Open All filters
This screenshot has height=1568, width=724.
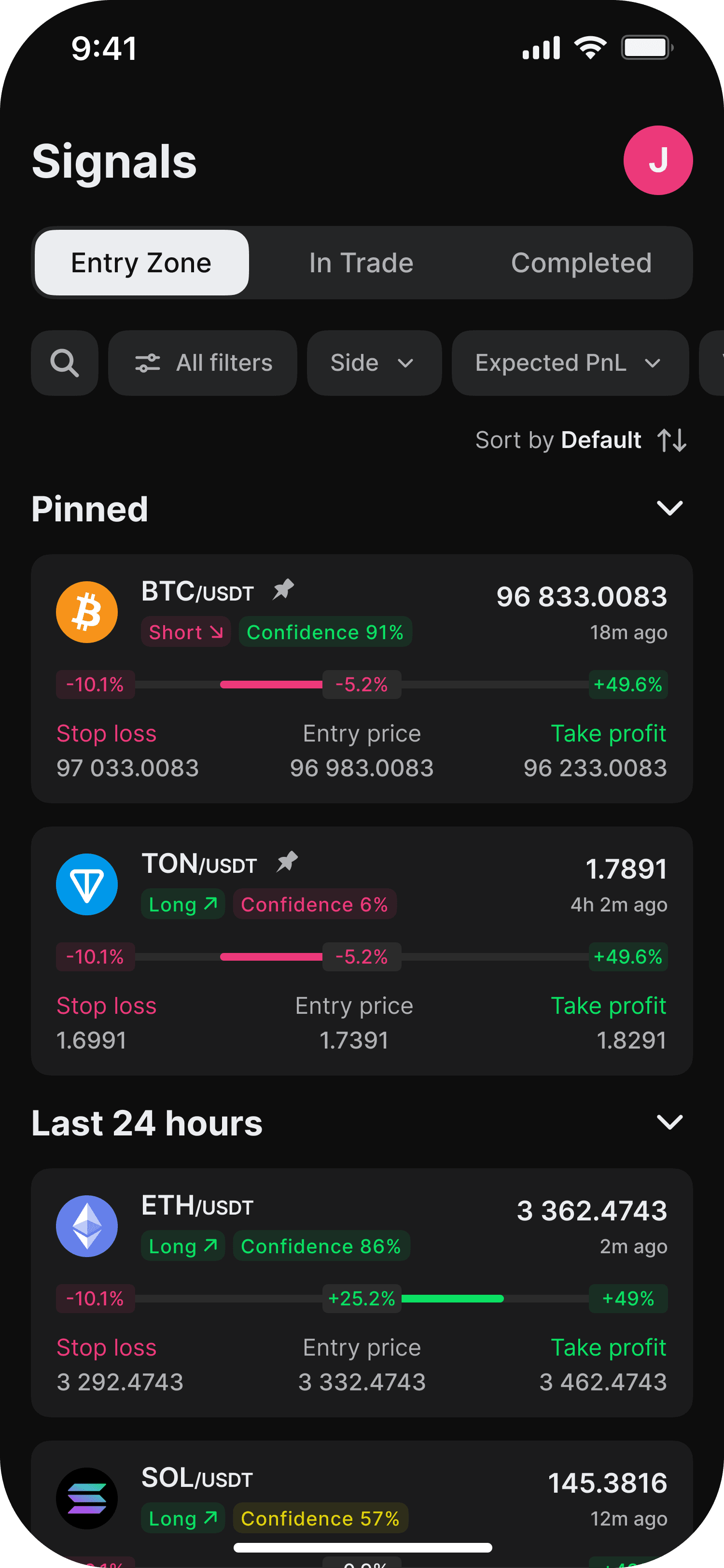pos(203,363)
